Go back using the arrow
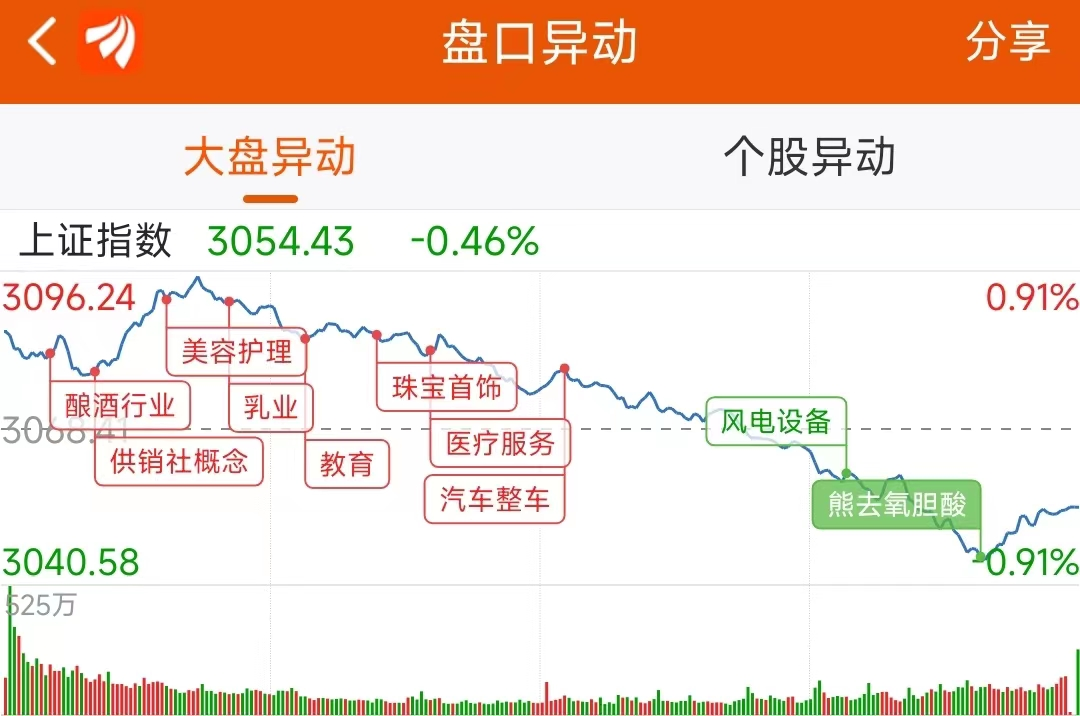This screenshot has width=1080, height=716. coord(42,41)
